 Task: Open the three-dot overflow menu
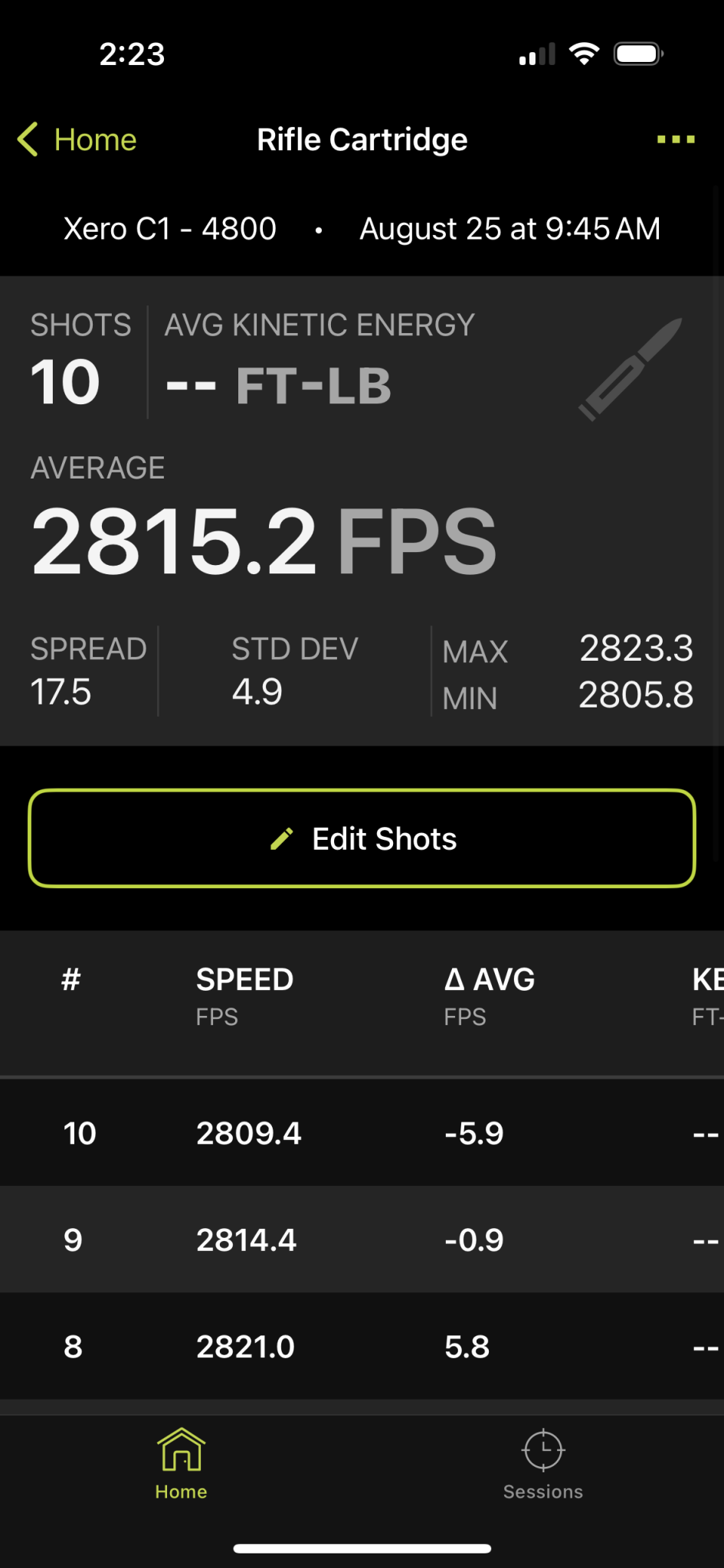click(675, 139)
